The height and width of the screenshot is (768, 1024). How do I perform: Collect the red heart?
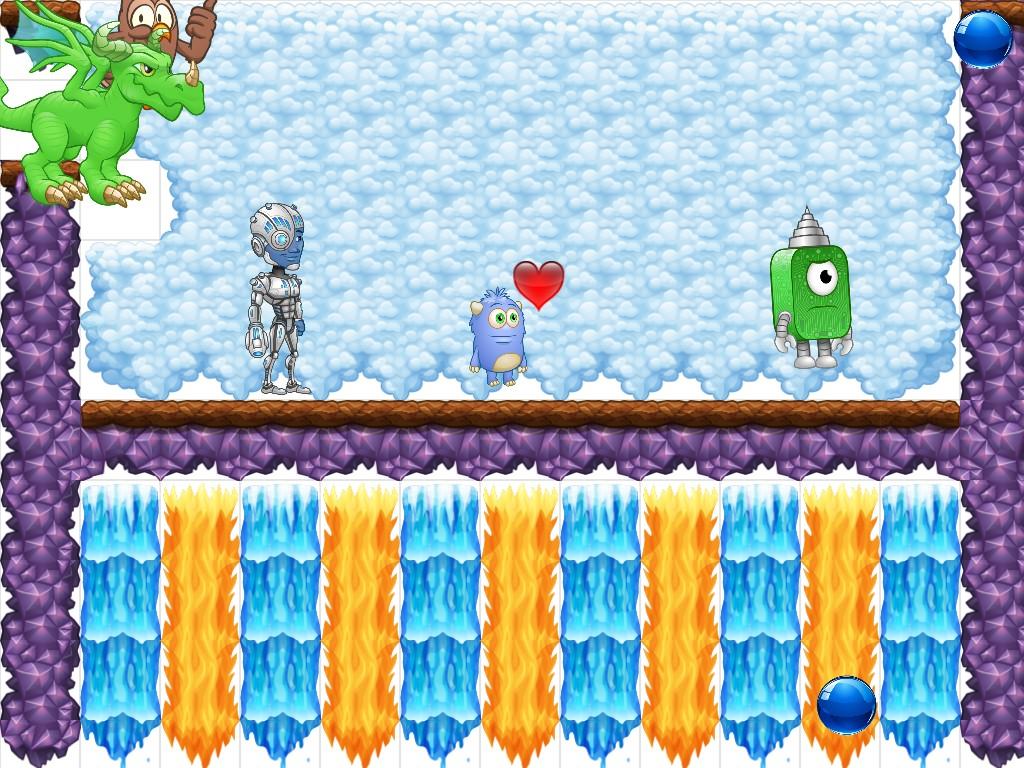tap(539, 284)
